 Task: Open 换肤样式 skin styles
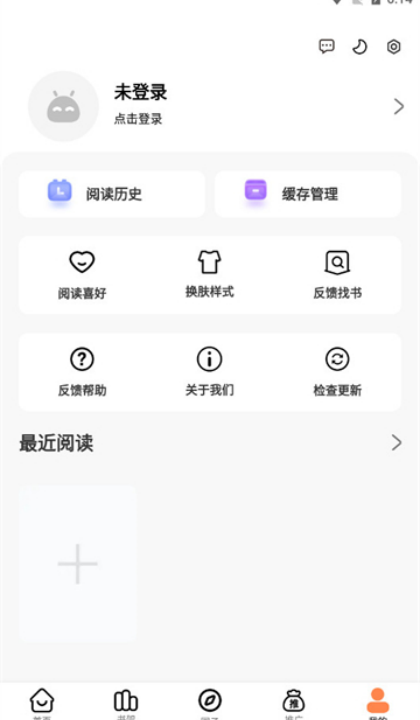point(210,275)
